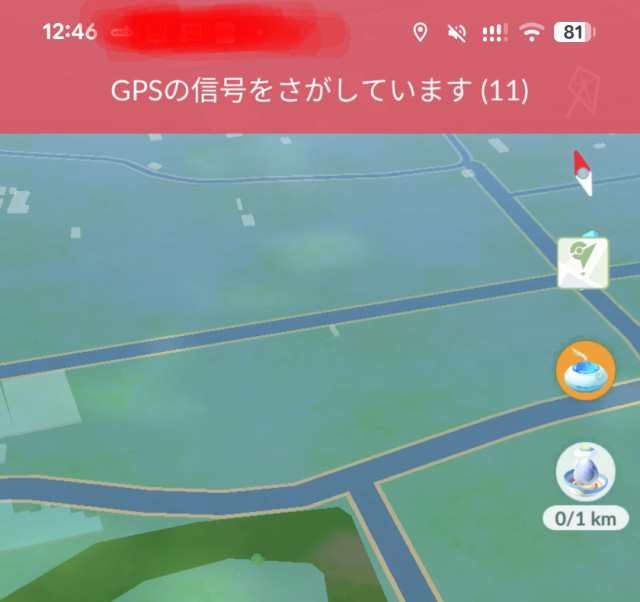Tap the compass to reorient the map
This screenshot has height=602, width=640.
(583, 173)
